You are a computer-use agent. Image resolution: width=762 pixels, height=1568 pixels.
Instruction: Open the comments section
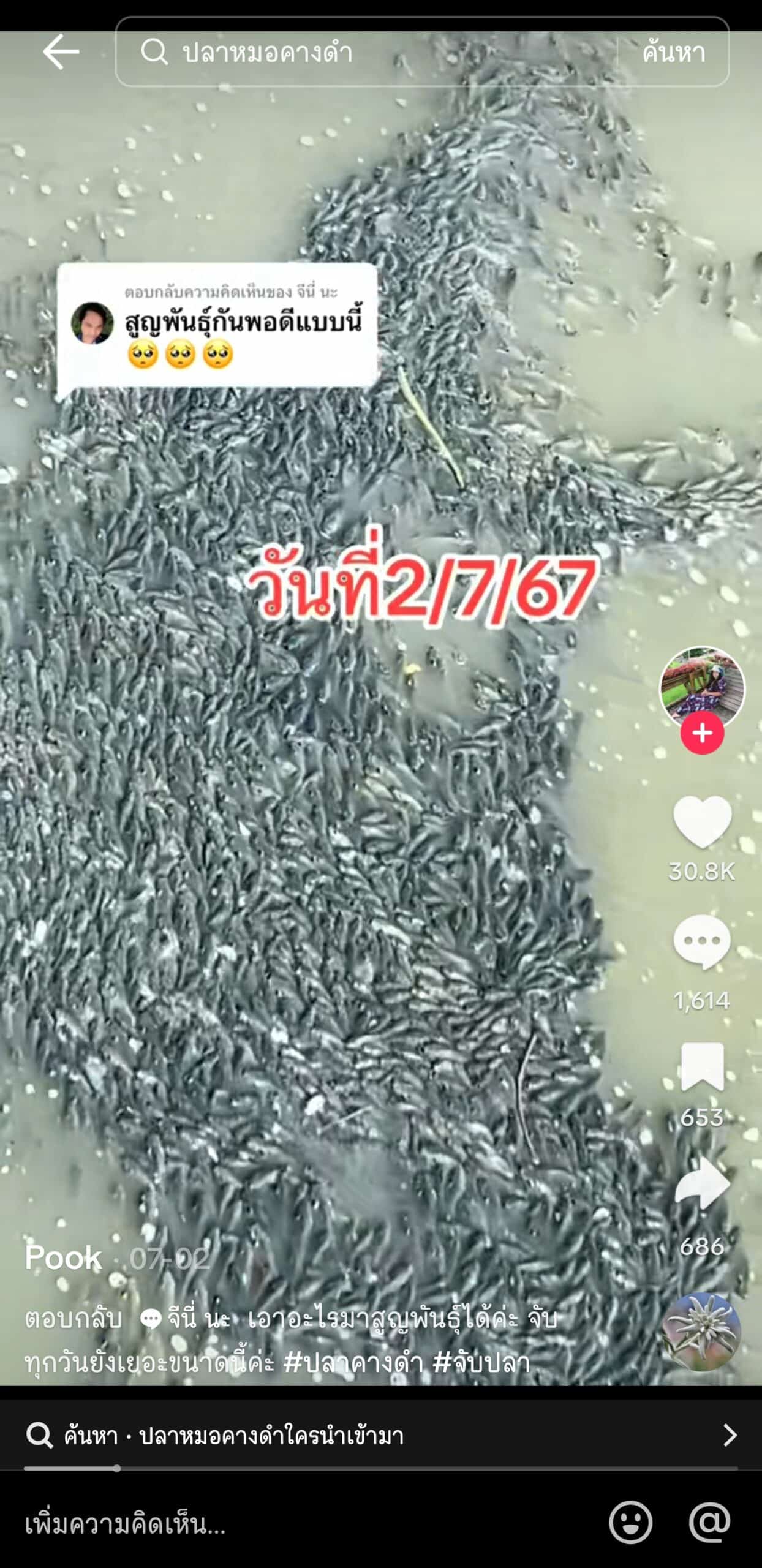tap(702, 943)
